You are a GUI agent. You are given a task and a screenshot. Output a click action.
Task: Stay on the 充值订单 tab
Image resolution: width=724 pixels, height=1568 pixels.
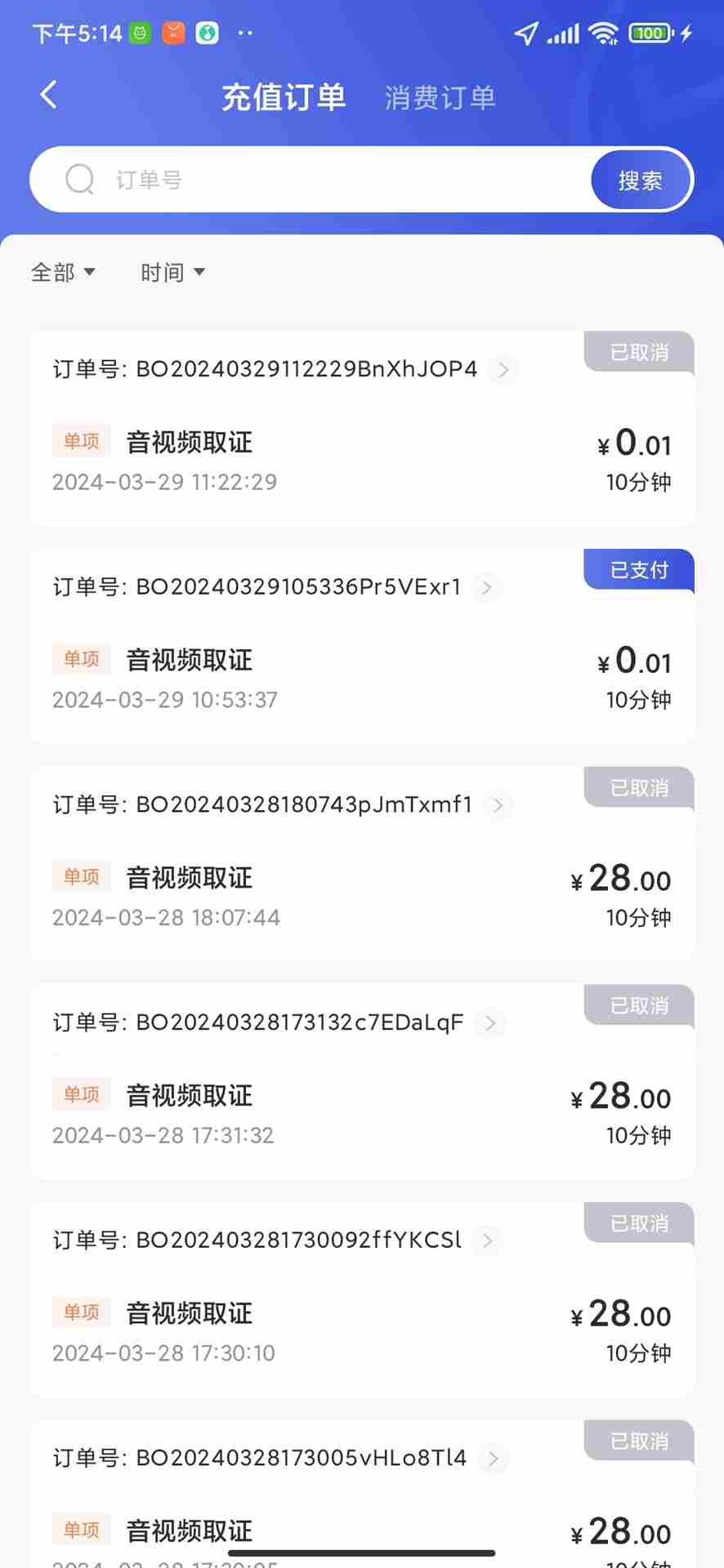(x=283, y=97)
